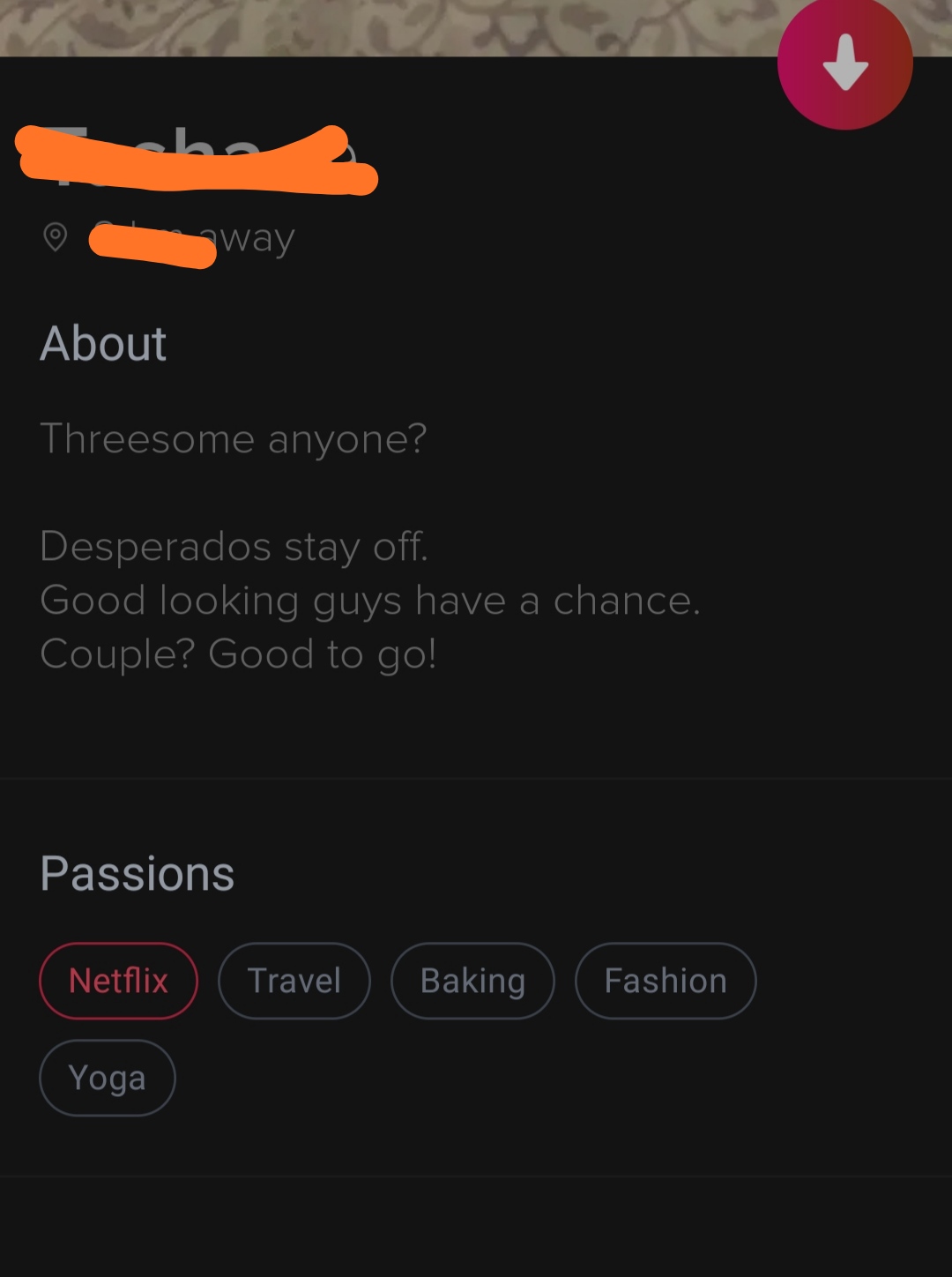Collapse profile with the down arrow button
Image resolution: width=952 pixels, height=1277 pixels.
point(844,63)
